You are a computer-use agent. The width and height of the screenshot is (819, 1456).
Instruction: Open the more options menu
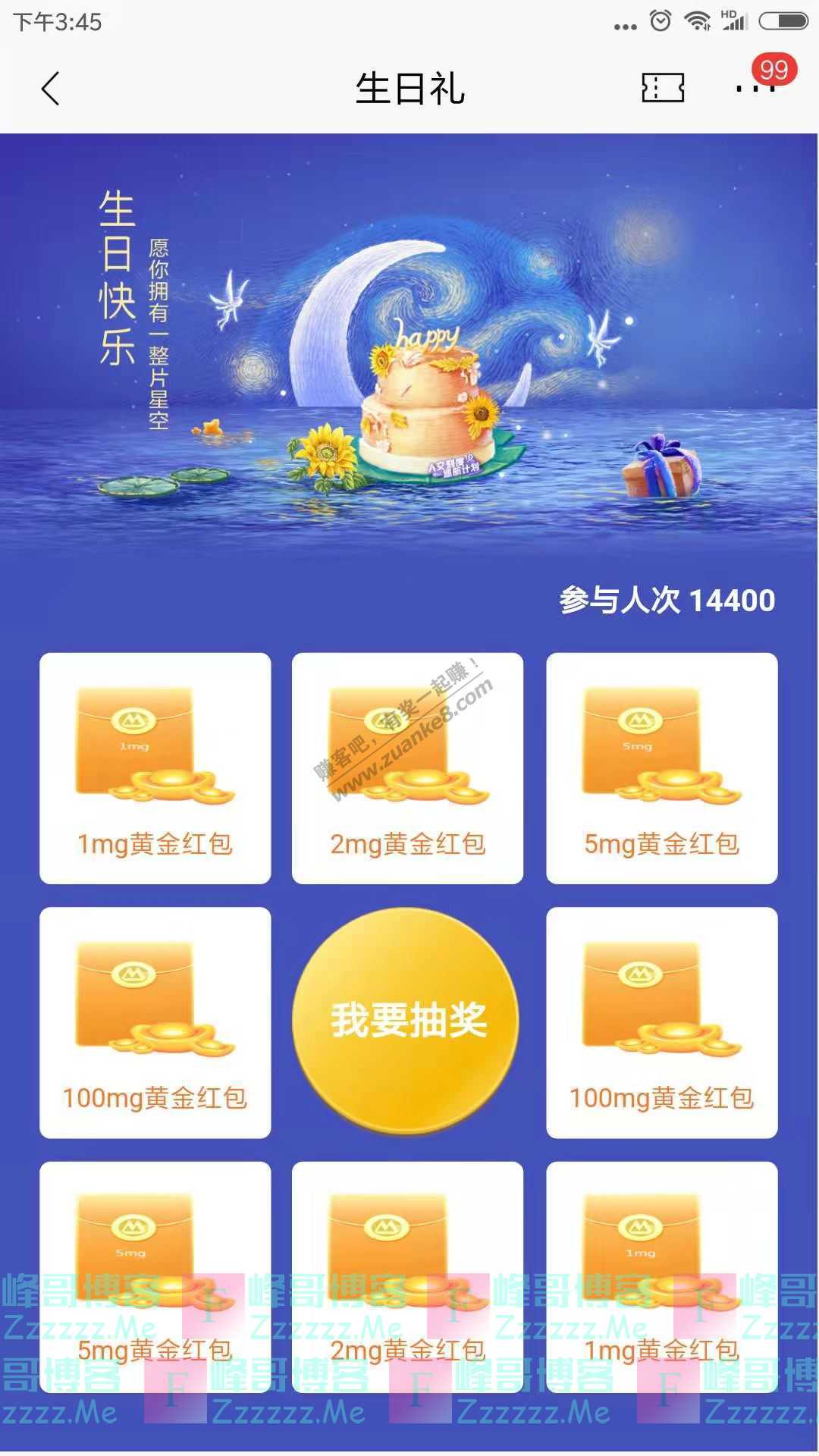pyautogui.click(x=755, y=88)
